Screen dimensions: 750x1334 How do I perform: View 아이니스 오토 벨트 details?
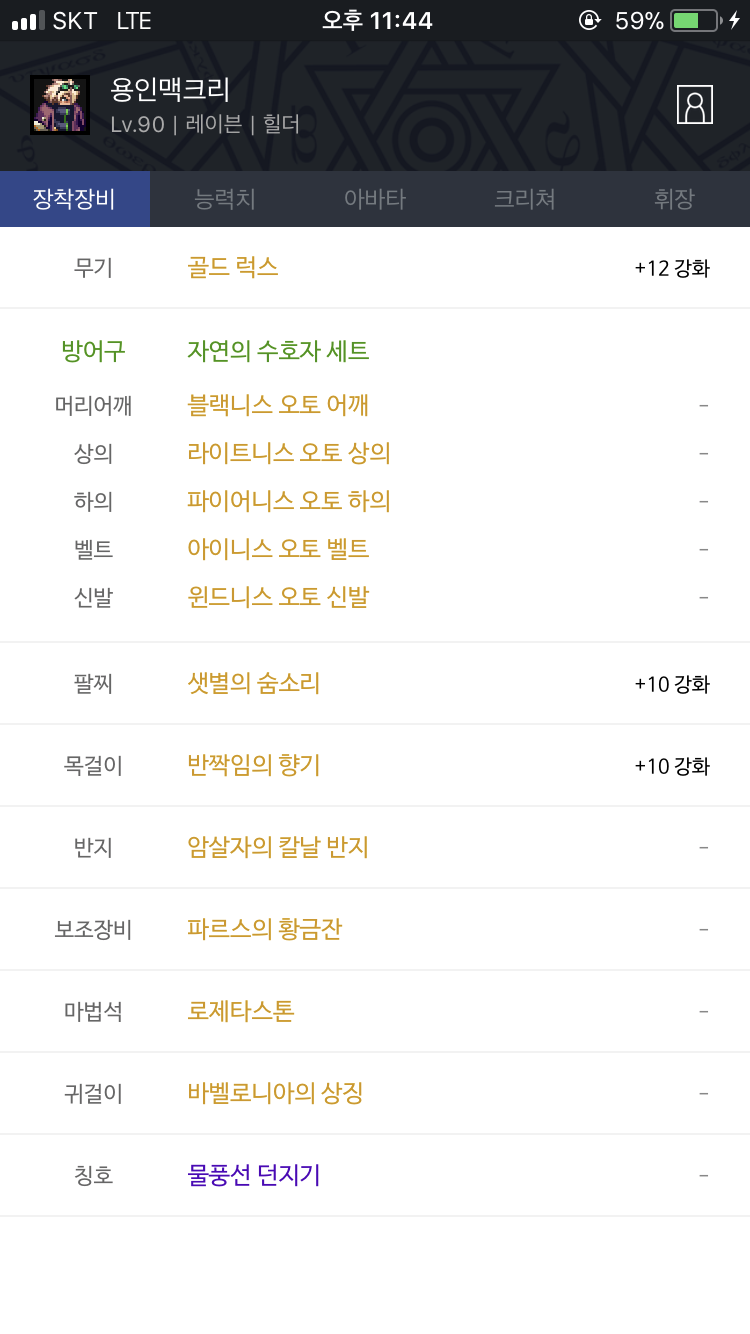pyautogui.click(x=278, y=549)
